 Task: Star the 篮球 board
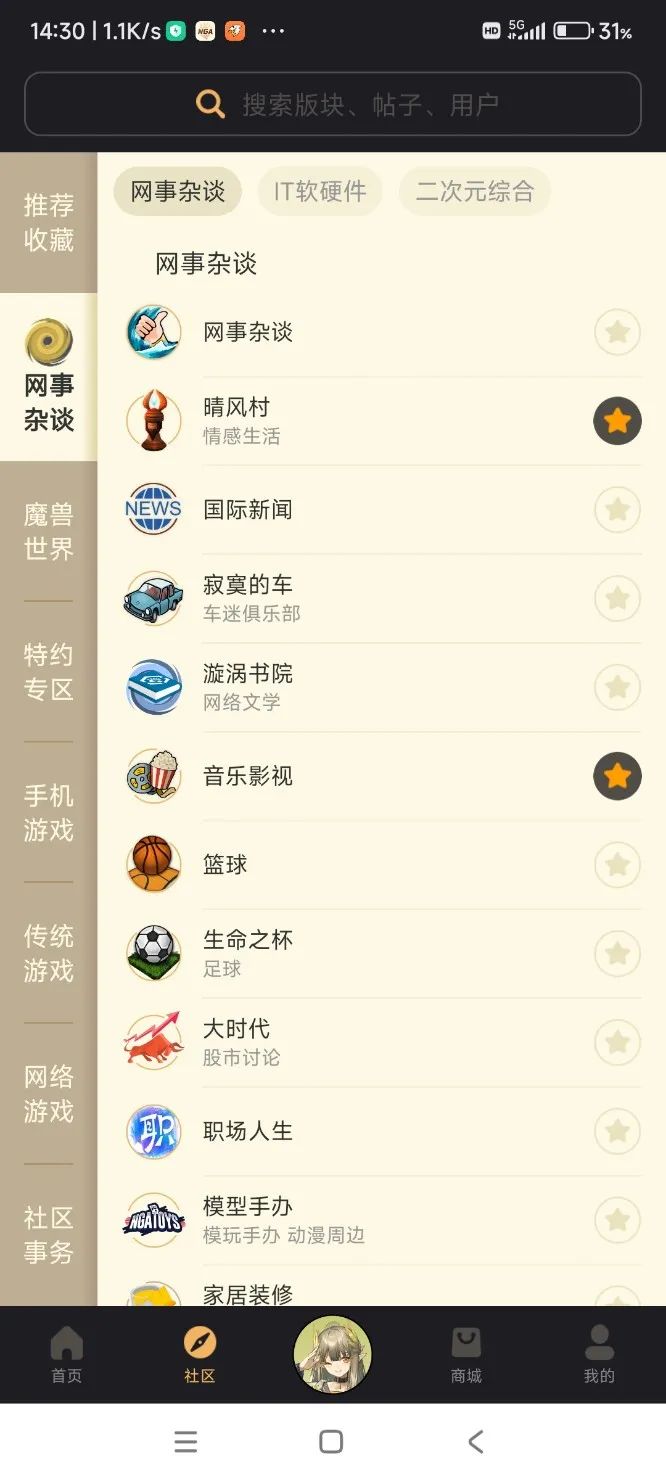pos(617,865)
